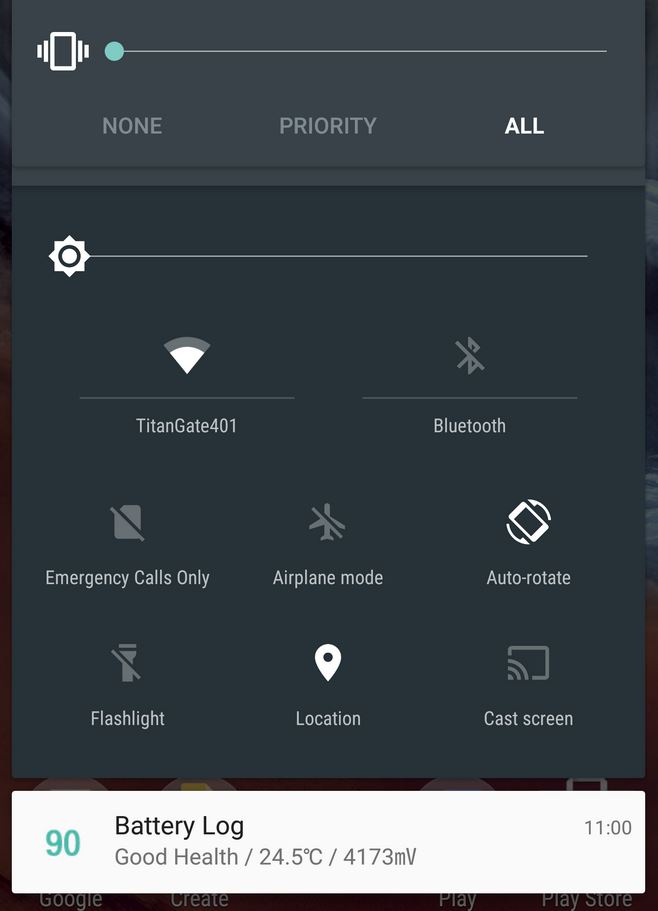Select the All interruptions option

pyautogui.click(x=524, y=126)
